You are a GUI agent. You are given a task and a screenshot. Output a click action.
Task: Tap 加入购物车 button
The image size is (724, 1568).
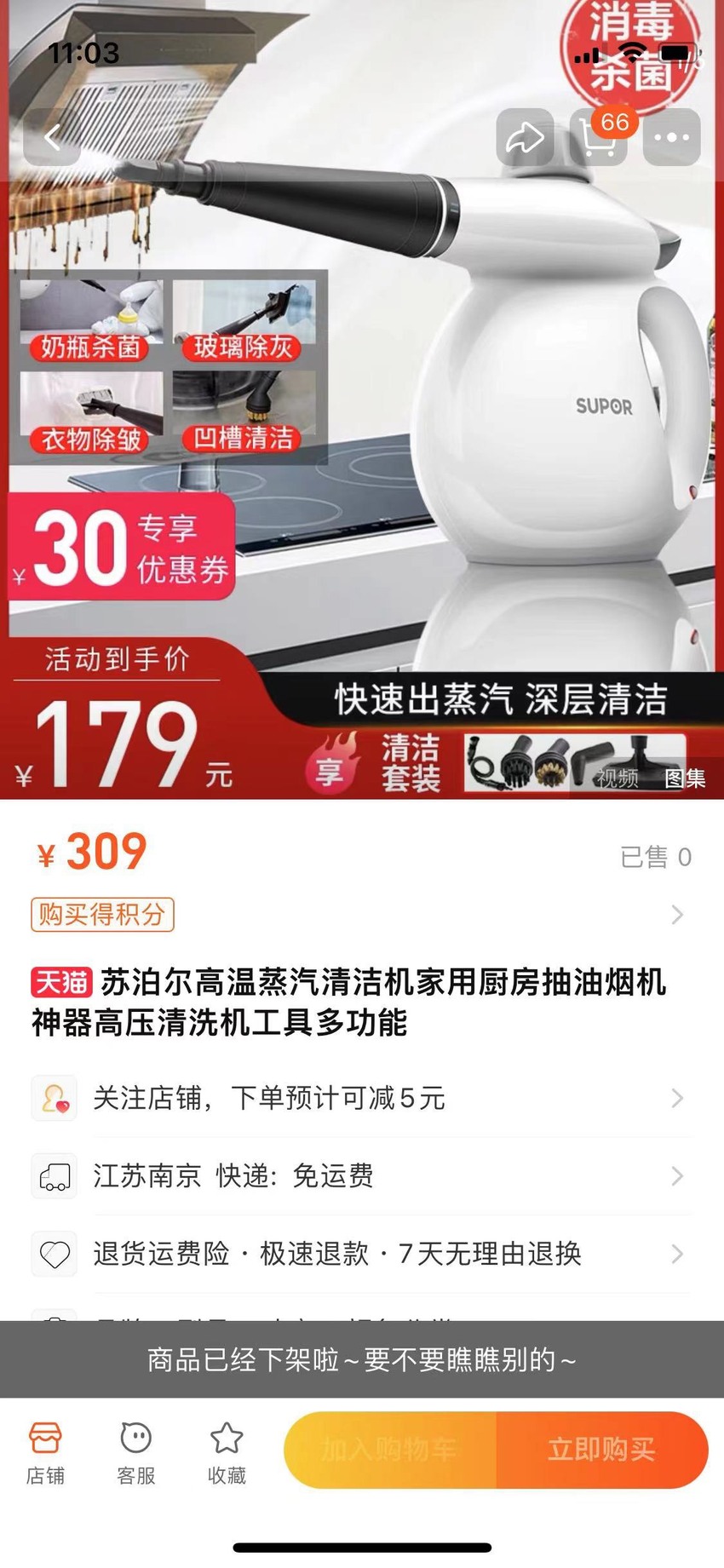[390, 1450]
